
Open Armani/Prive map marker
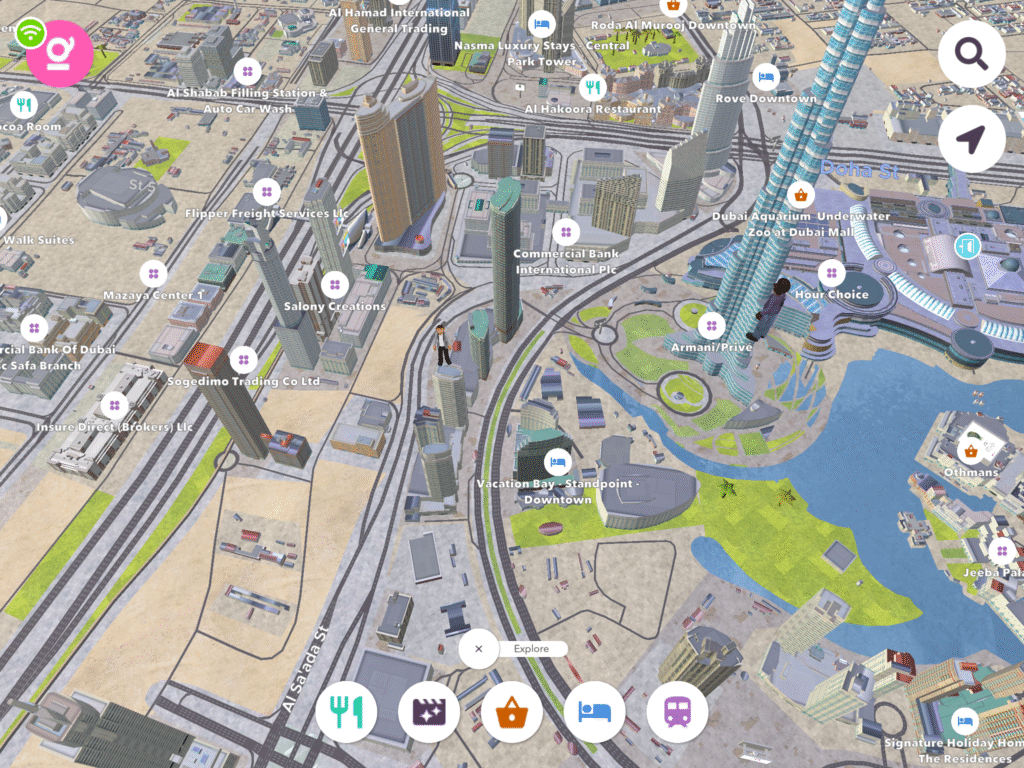click(x=712, y=325)
